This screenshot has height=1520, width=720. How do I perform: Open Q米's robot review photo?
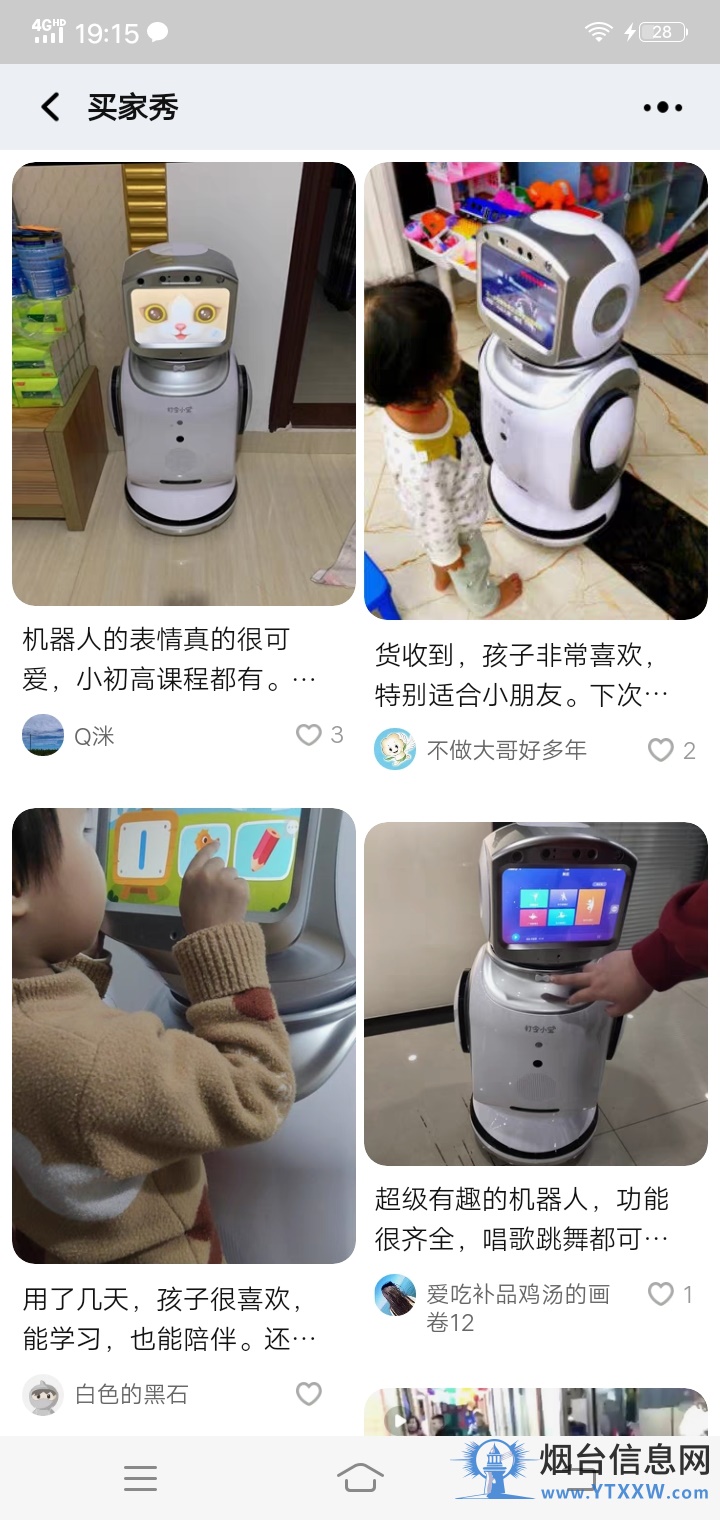tap(184, 384)
